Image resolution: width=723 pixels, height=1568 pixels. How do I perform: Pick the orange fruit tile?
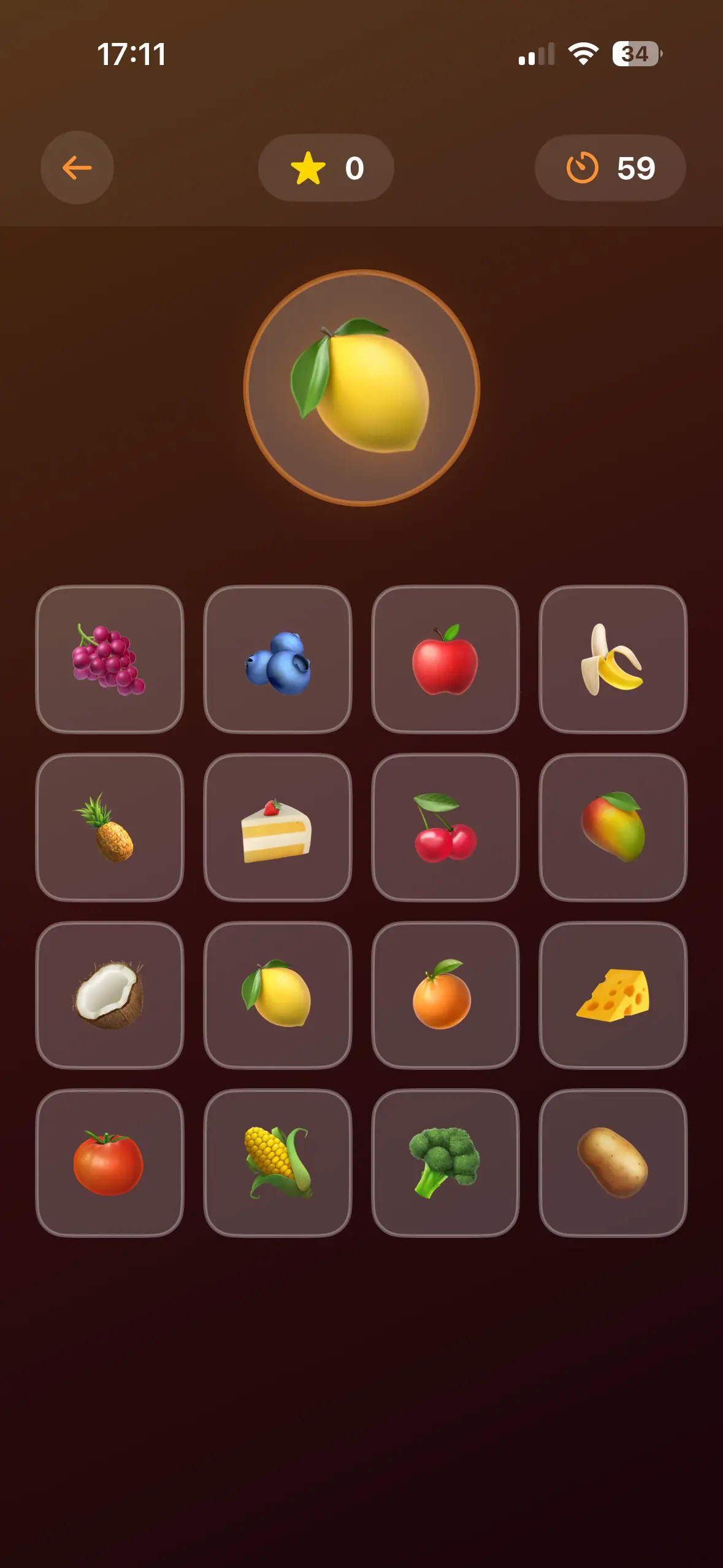click(445, 995)
